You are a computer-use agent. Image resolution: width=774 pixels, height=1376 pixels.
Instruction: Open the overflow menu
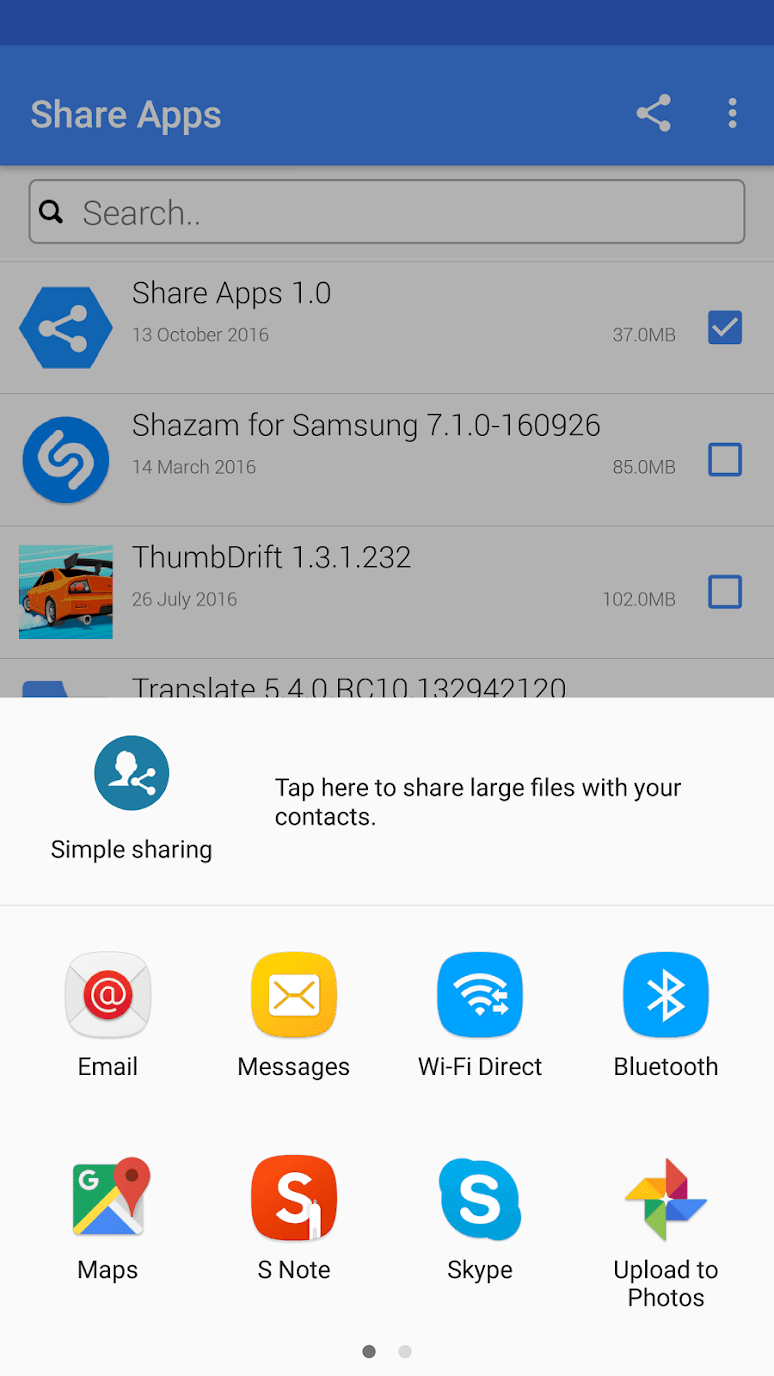click(x=733, y=113)
